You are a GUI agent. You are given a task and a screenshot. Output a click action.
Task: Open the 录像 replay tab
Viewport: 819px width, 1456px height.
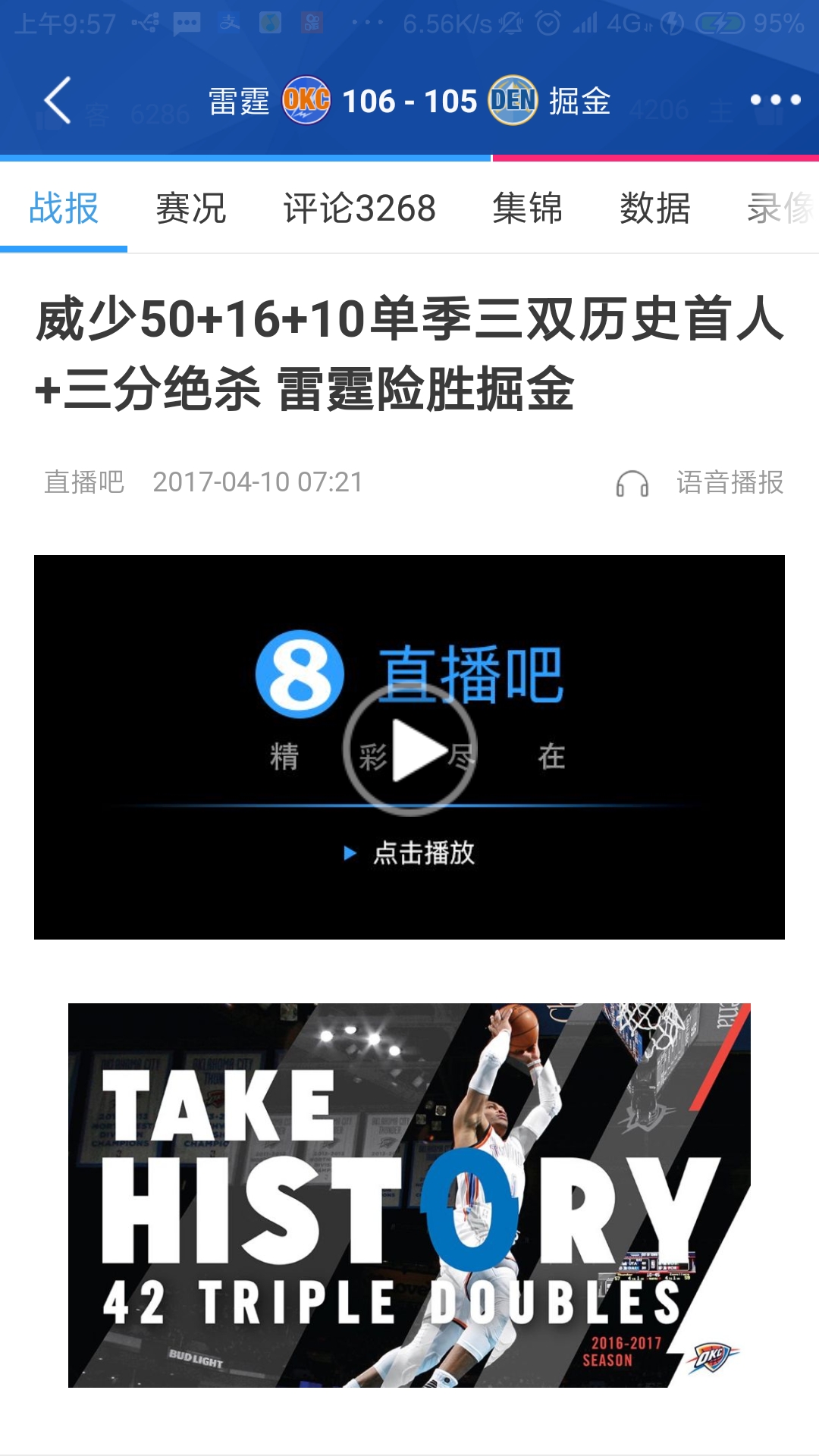click(781, 209)
